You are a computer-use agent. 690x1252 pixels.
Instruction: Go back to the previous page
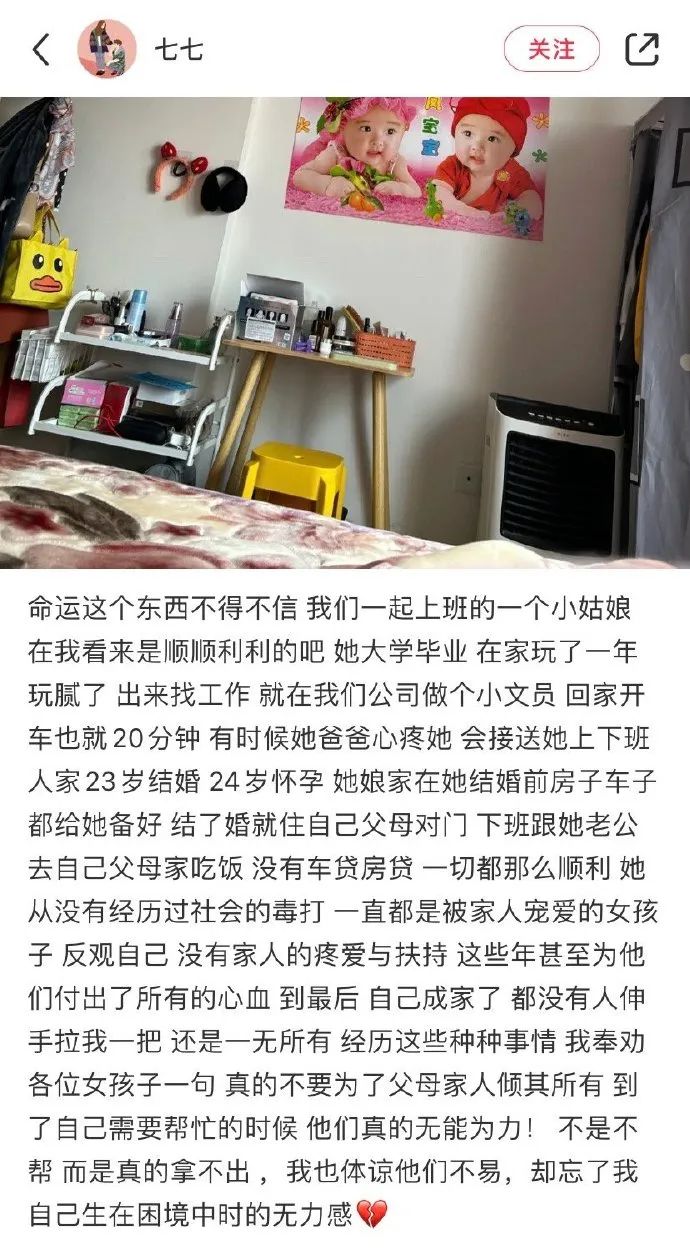click(x=41, y=49)
